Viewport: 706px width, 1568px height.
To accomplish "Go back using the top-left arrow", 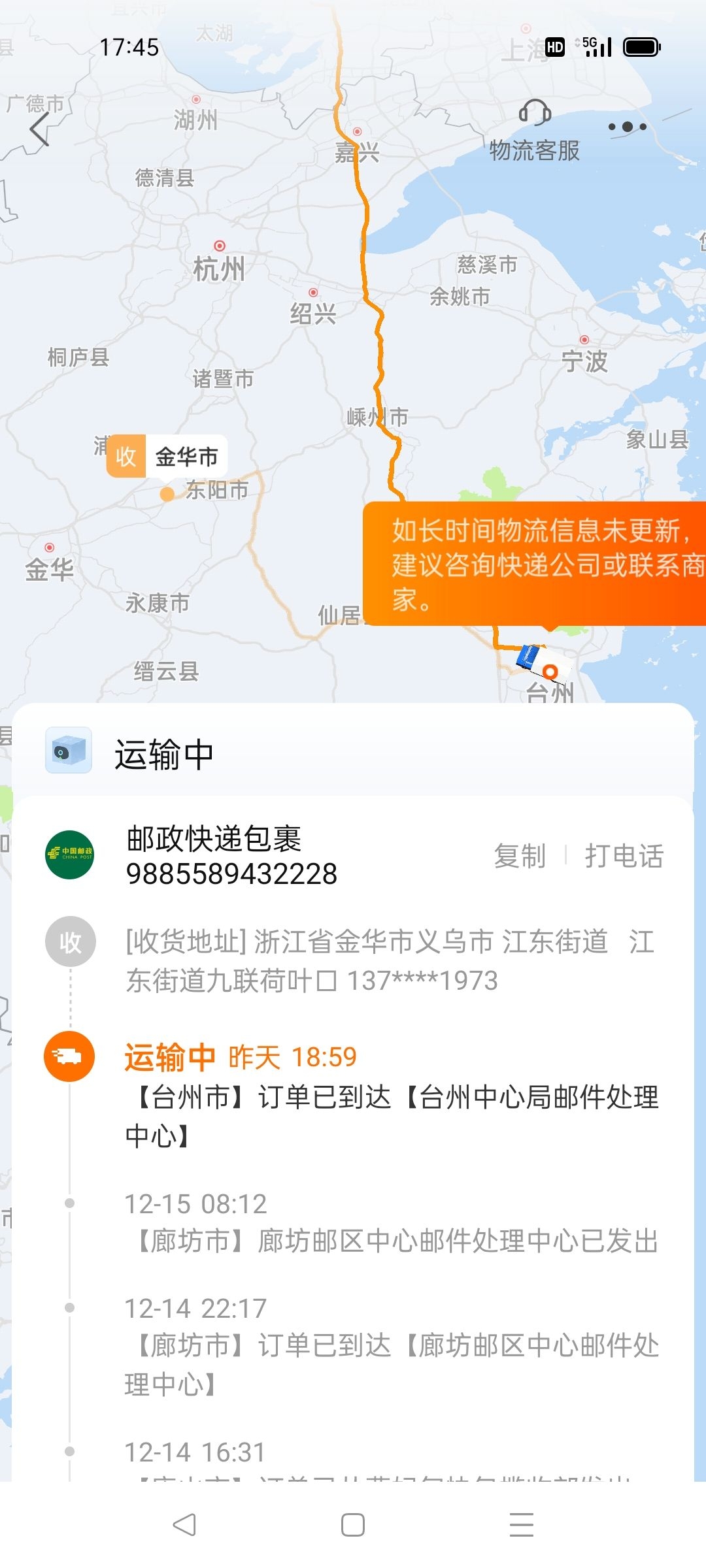I will tap(41, 129).
